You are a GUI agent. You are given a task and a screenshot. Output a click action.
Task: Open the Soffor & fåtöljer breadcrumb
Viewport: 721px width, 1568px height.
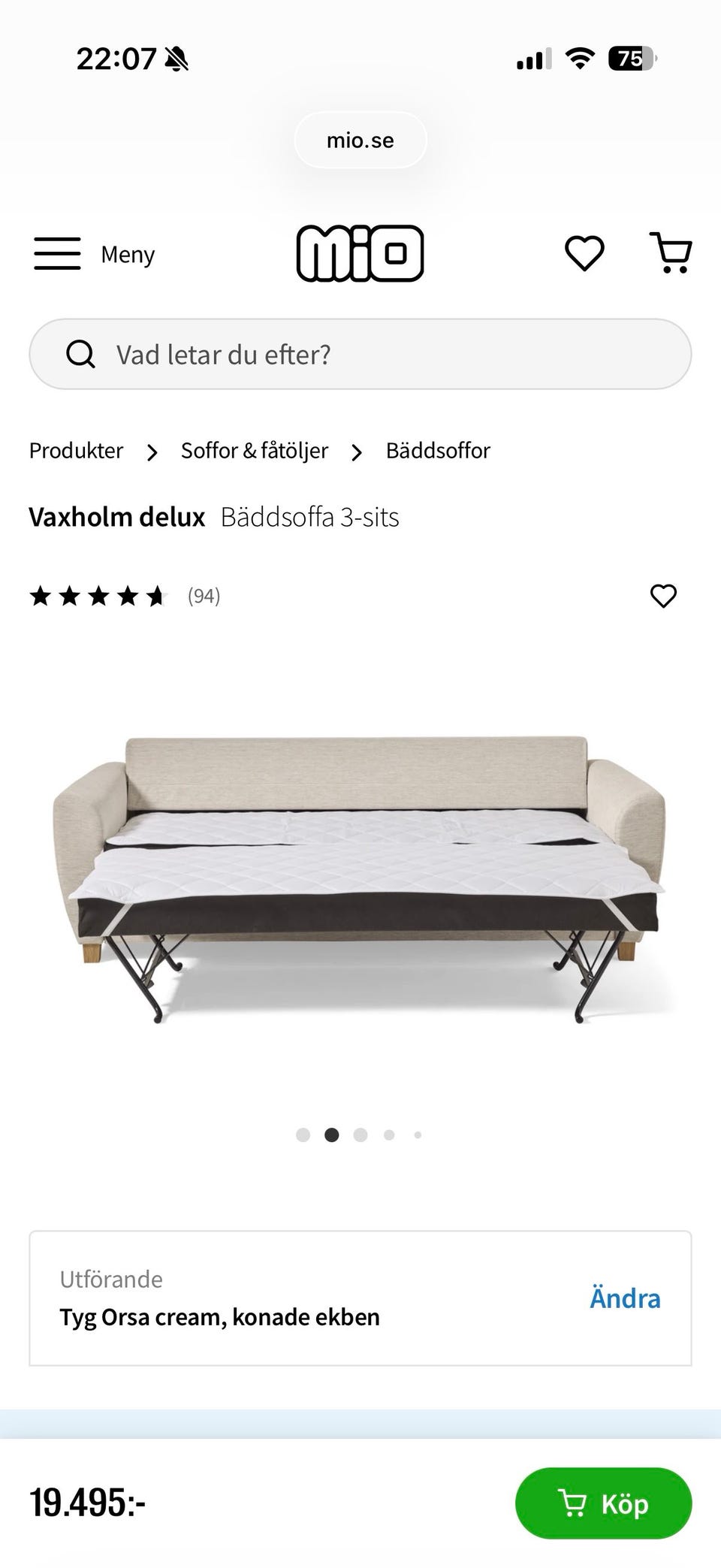click(255, 451)
